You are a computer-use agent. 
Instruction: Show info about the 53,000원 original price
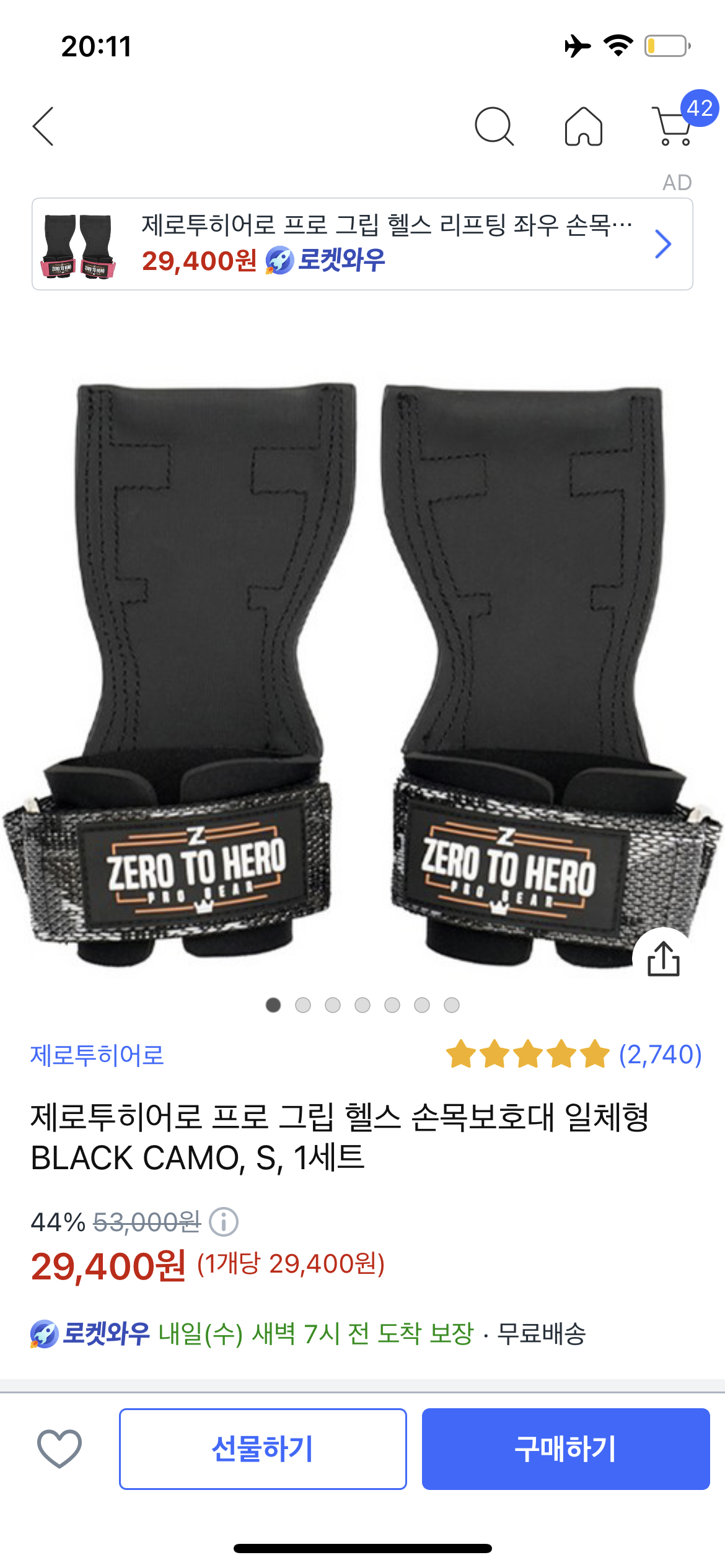click(x=224, y=1222)
